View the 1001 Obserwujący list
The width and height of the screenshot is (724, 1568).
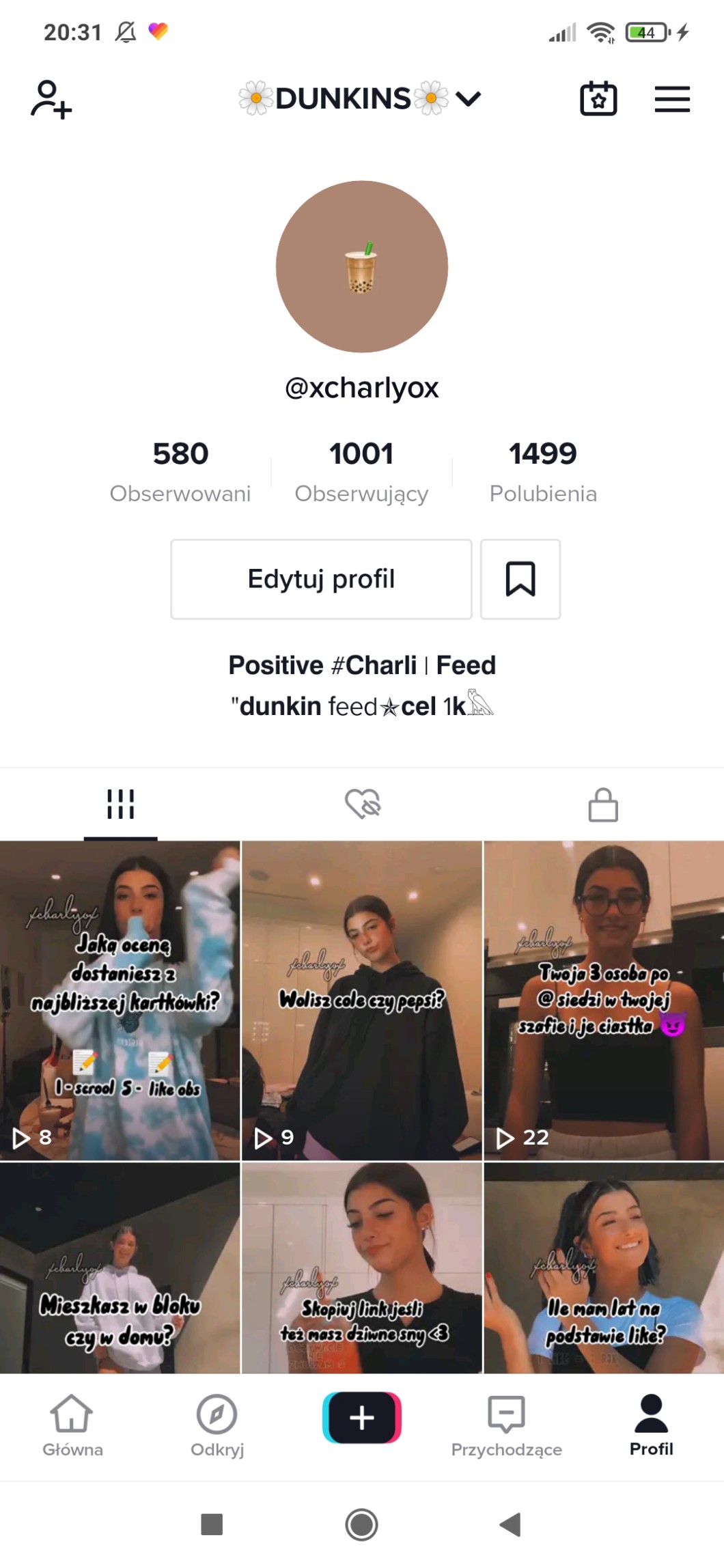click(361, 471)
